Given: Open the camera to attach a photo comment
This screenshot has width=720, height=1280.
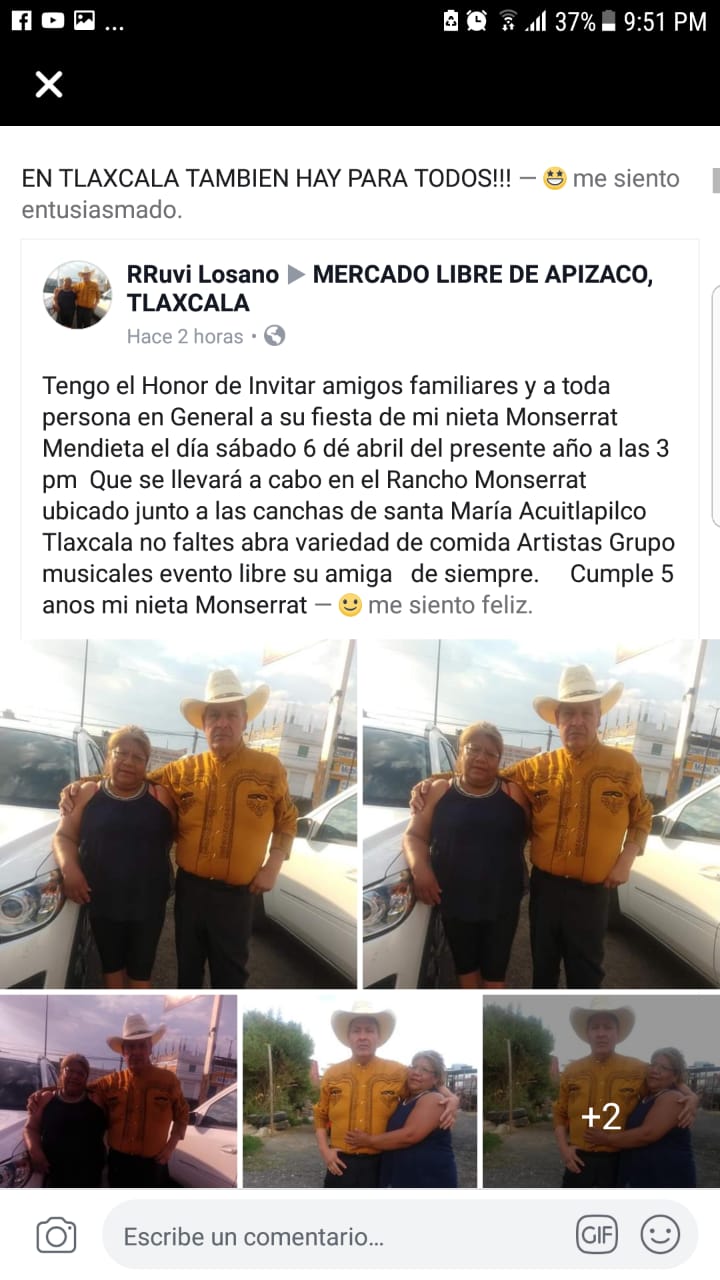Looking at the screenshot, I should pyautogui.click(x=56, y=1236).
